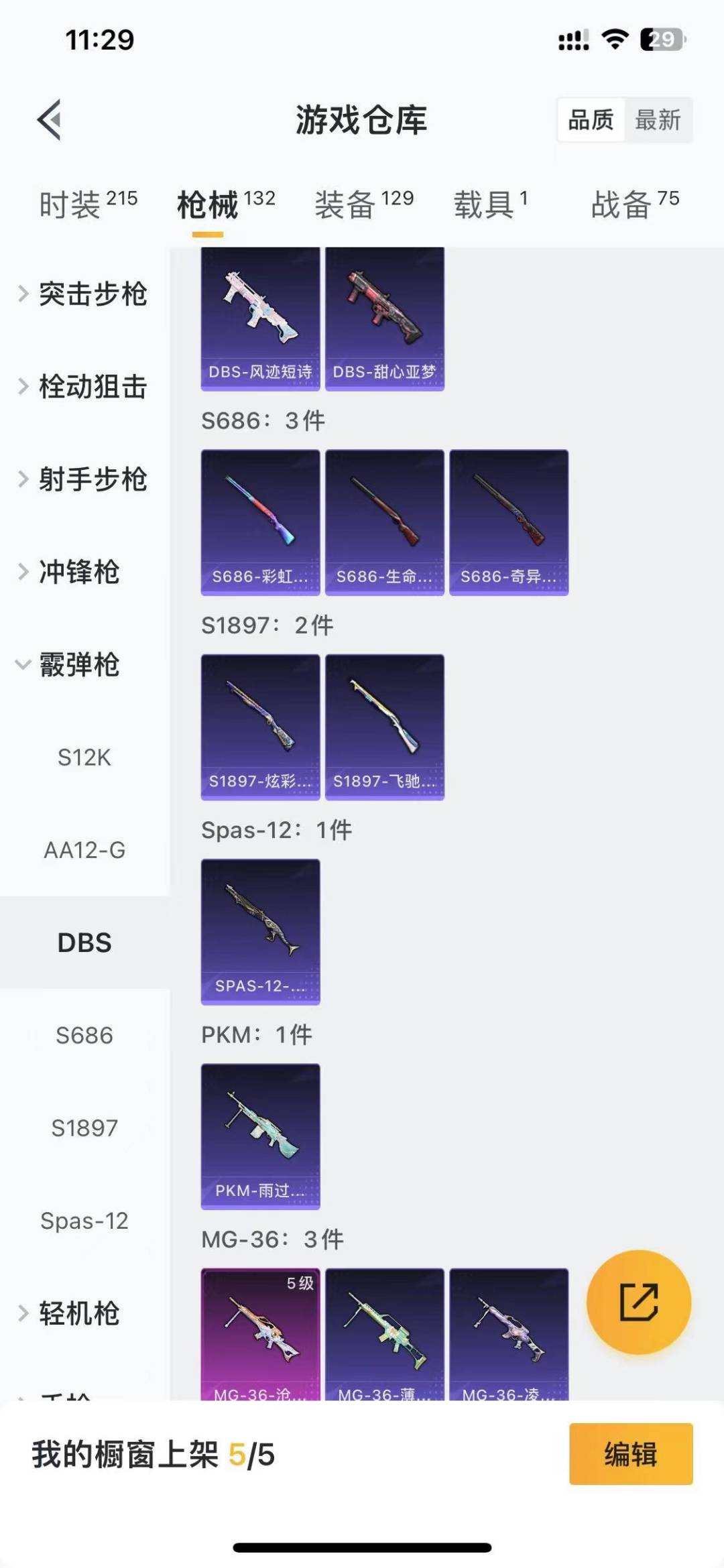Open the S686-彩虹 weapon card
The height and width of the screenshot is (1568, 724).
click(x=259, y=522)
